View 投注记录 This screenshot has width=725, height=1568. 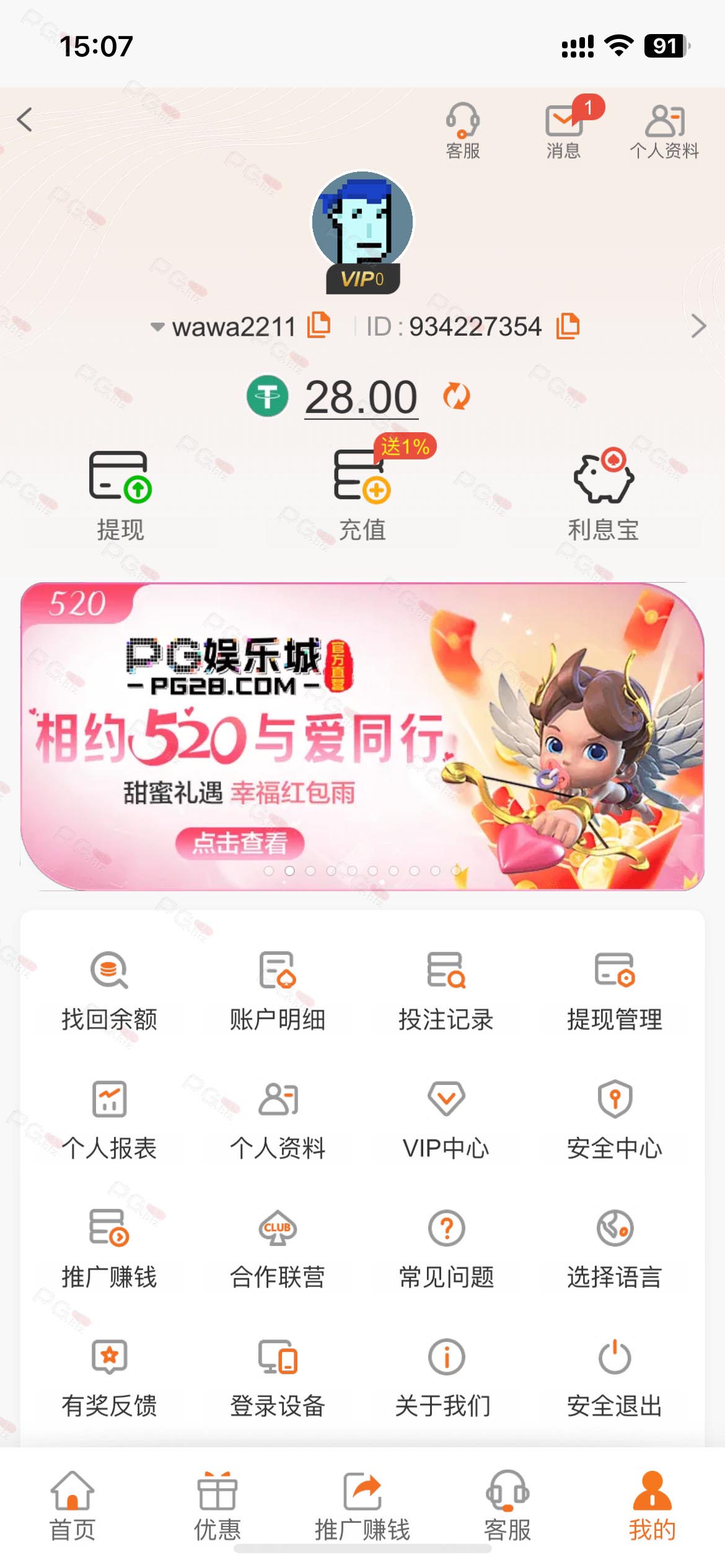pos(446,991)
